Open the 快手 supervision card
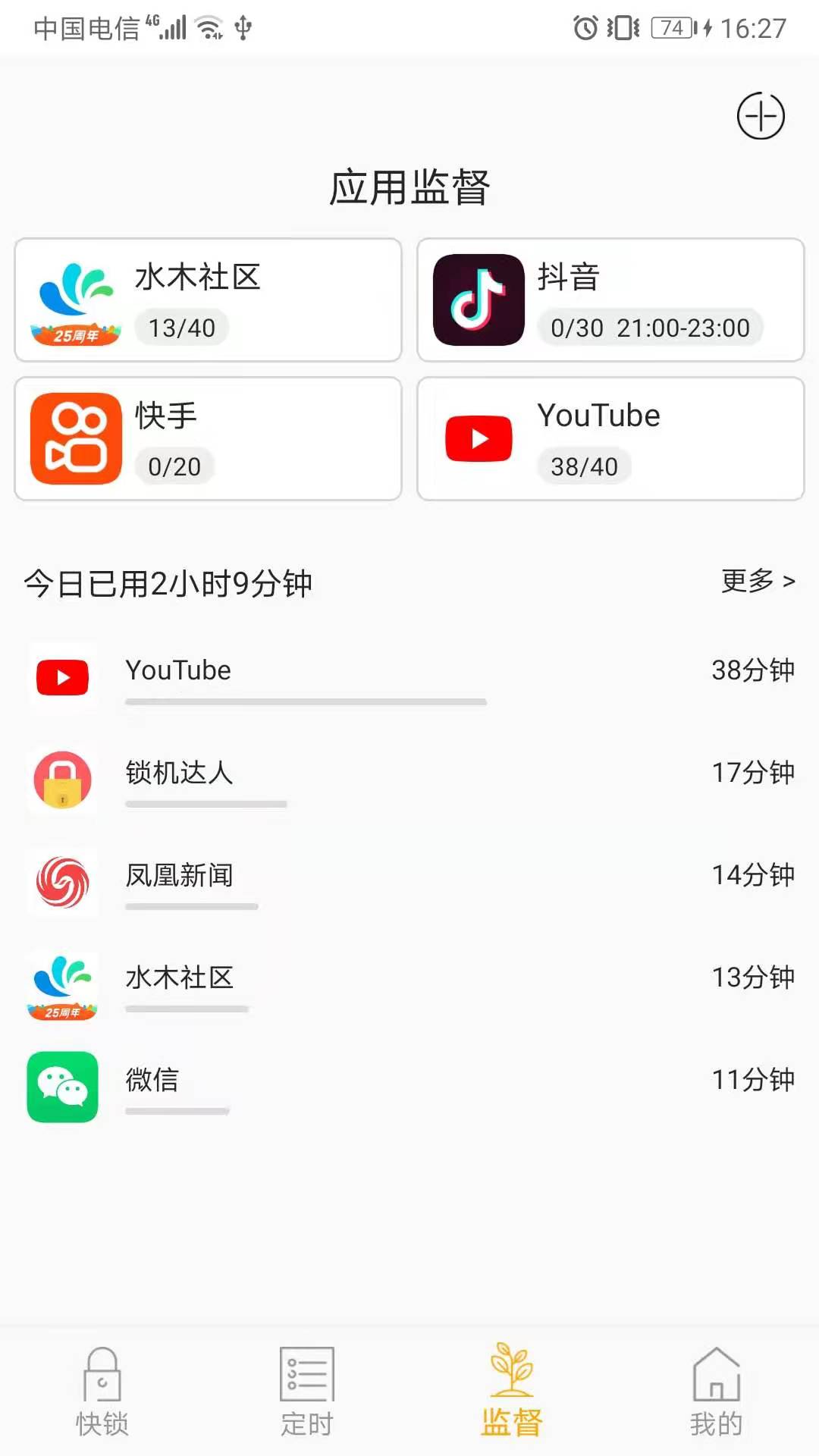This screenshot has width=819, height=1456. click(208, 439)
